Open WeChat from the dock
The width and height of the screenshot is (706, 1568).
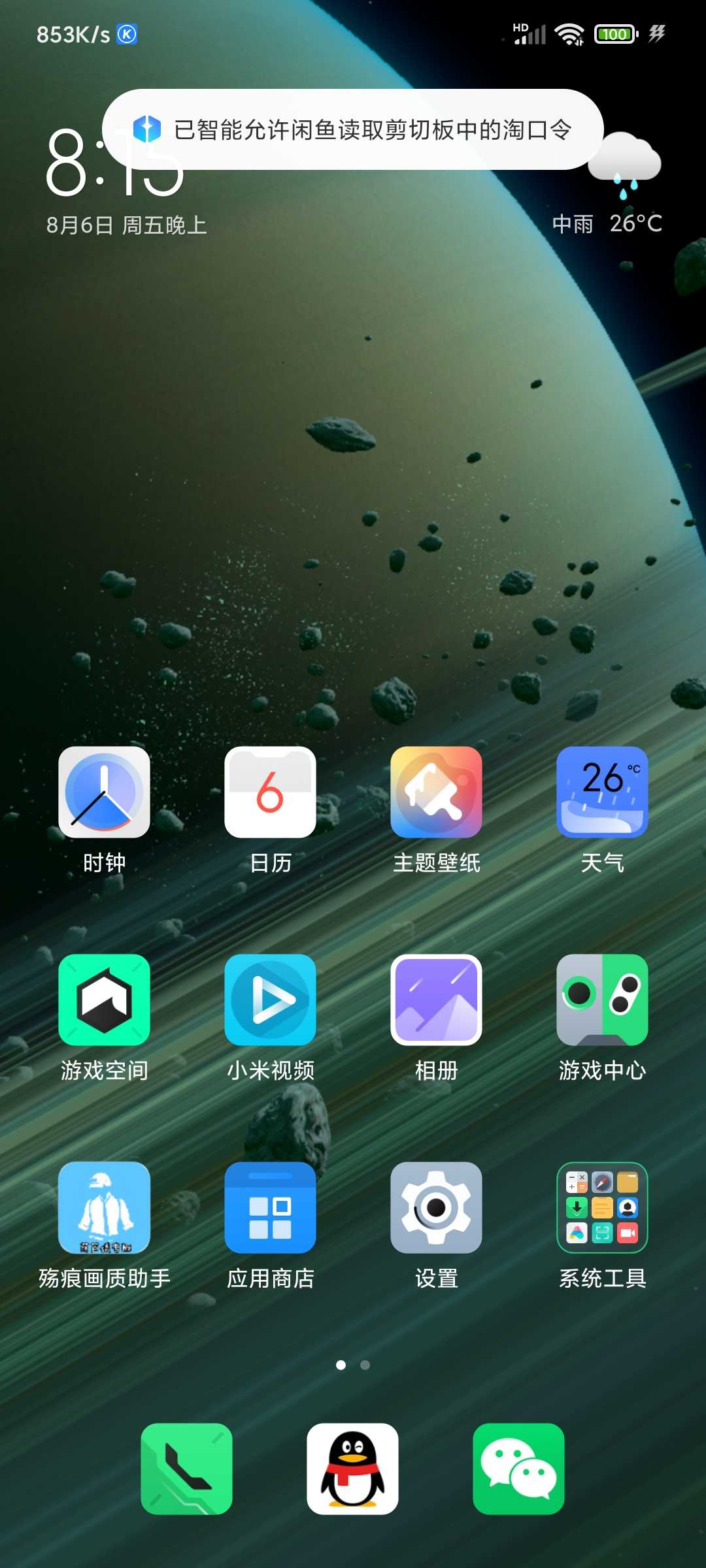tap(518, 1469)
